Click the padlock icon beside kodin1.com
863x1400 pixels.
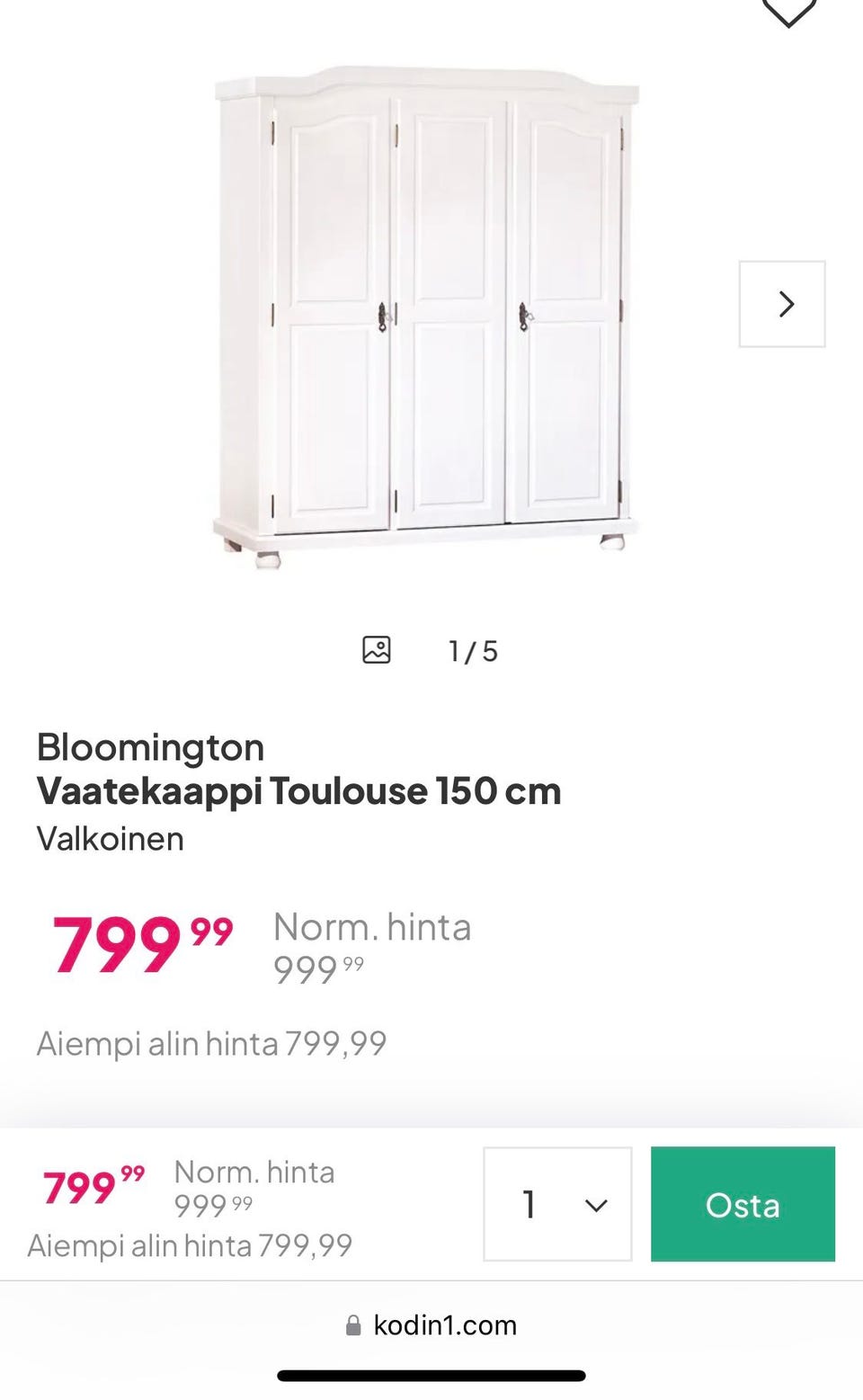351,1324
